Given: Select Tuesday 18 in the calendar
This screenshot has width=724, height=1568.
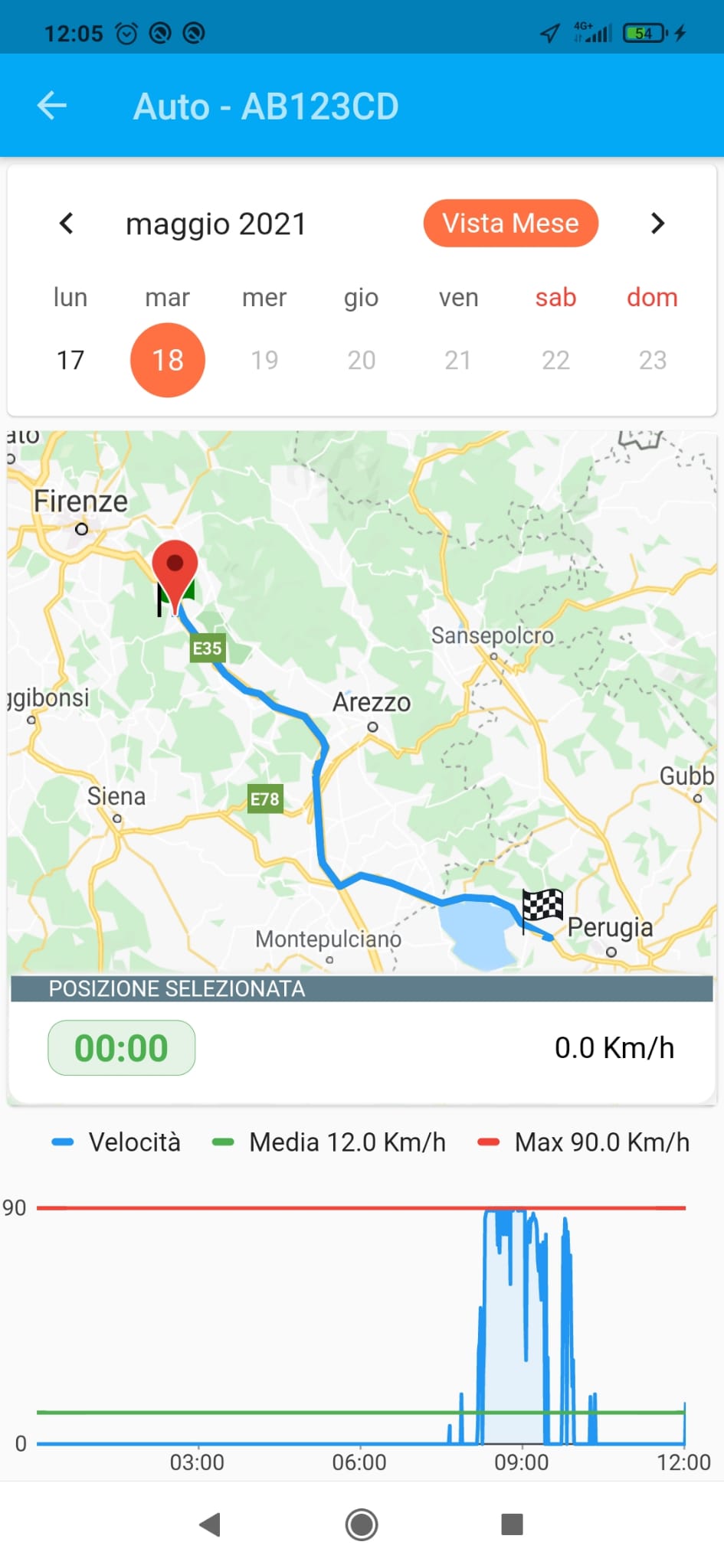Looking at the screenshot, I should (x=168, y=360).
